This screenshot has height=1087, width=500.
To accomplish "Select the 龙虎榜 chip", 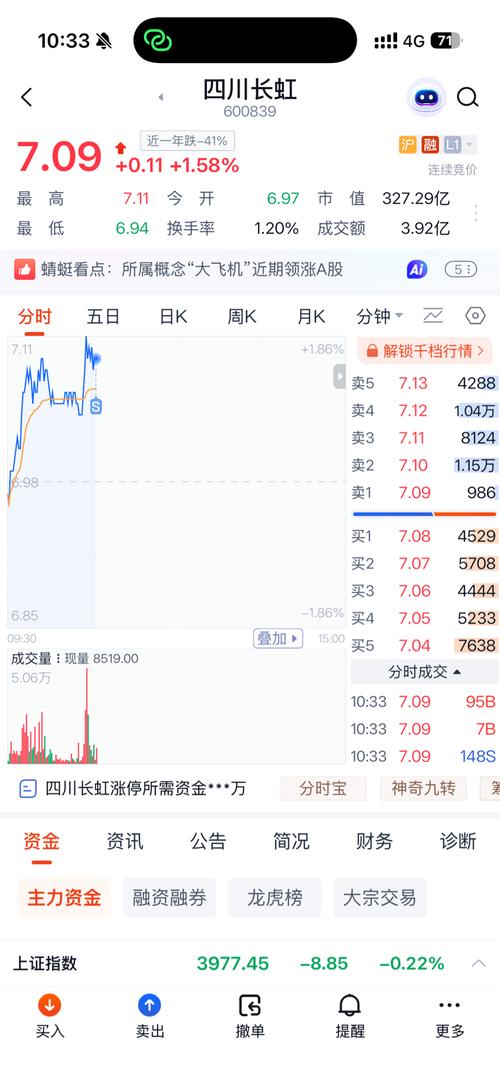I will (x=275, y=898).
